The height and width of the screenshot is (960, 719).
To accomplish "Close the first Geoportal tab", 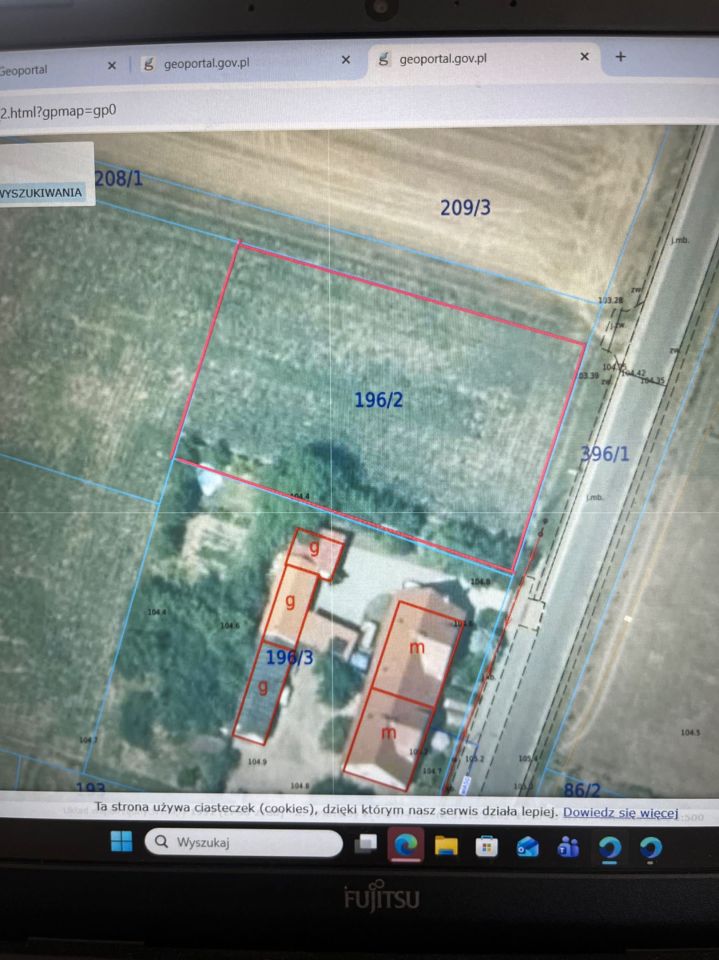I will point(111,65).
